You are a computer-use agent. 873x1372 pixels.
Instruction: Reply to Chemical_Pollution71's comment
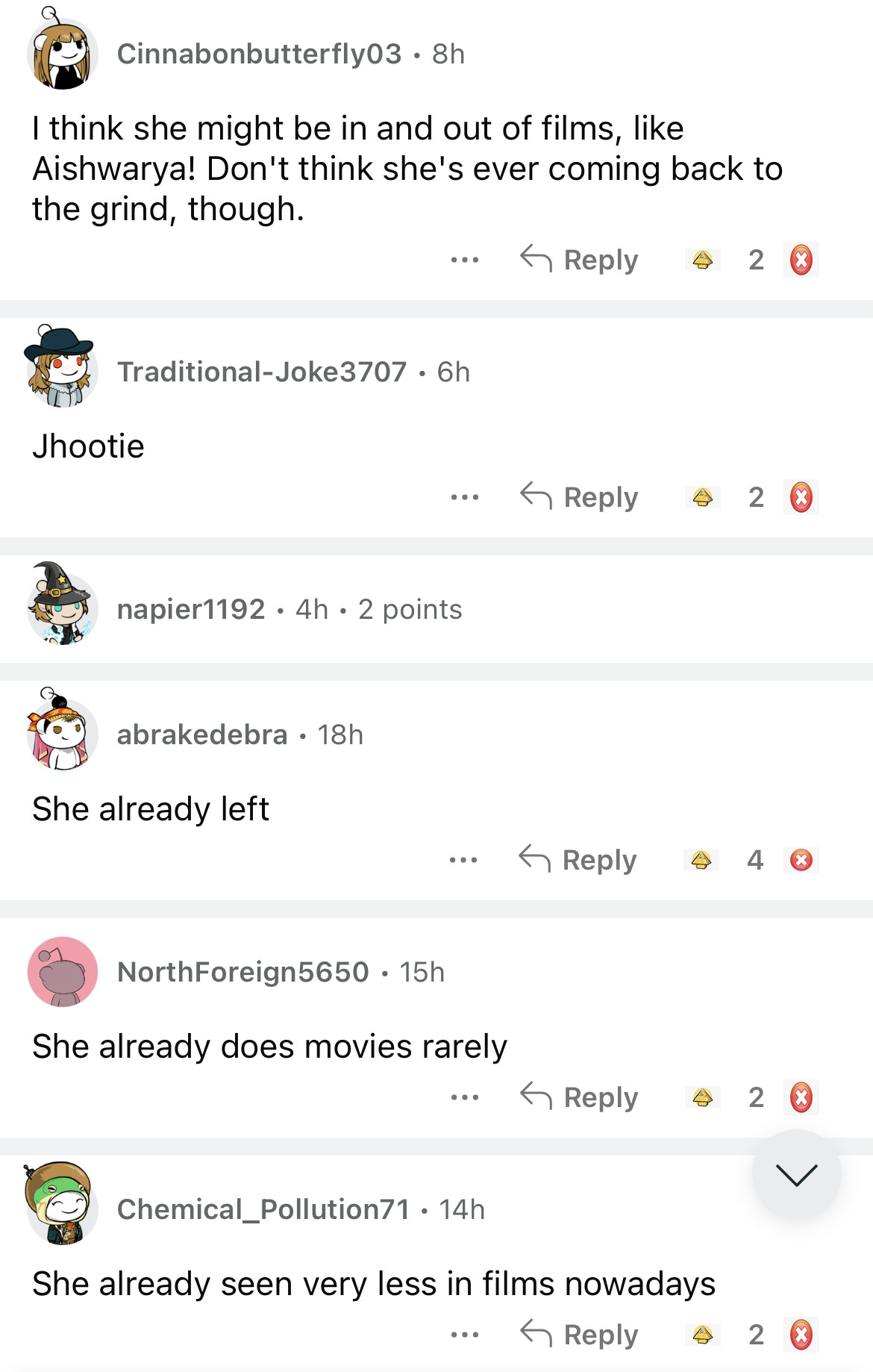coord(580,1335)
